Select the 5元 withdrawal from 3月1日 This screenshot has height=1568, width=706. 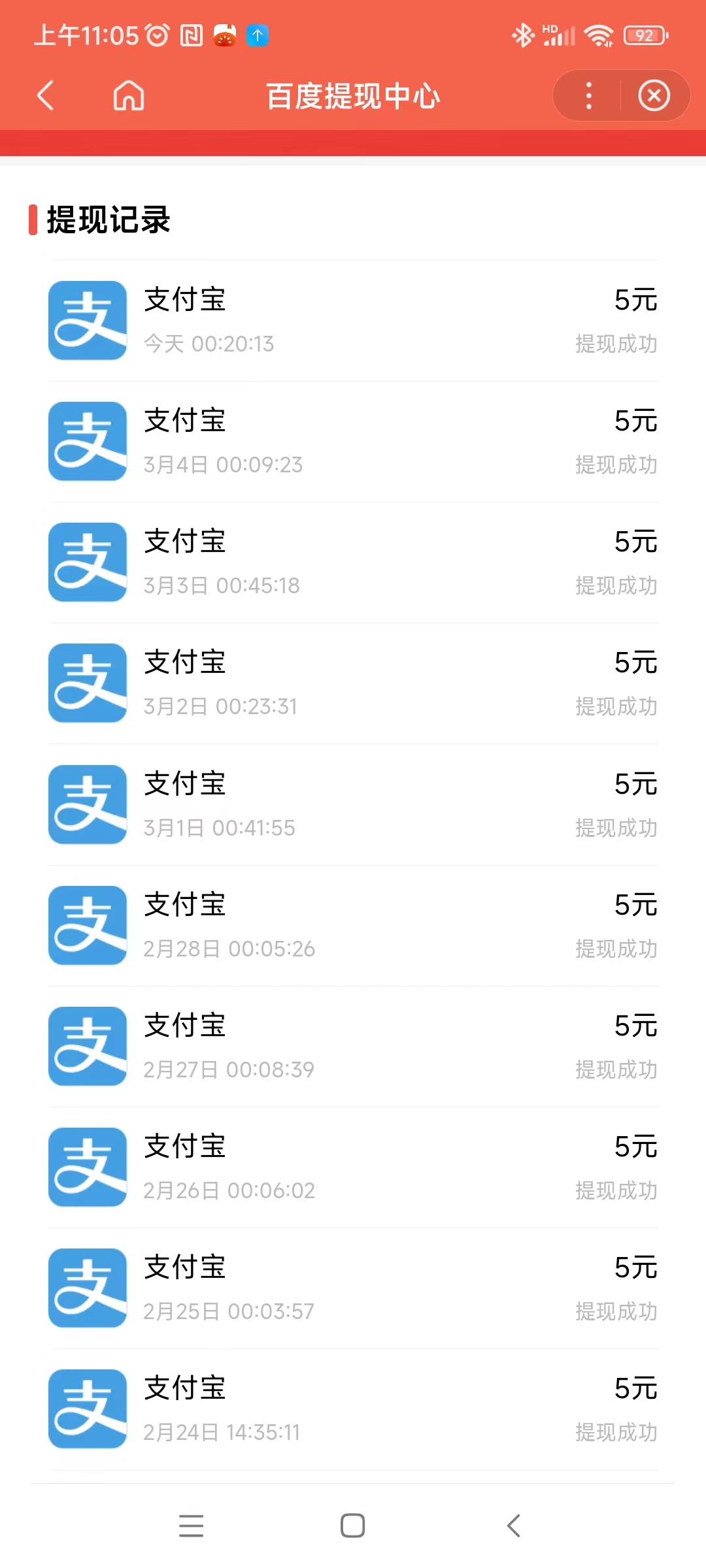(635, 784)
